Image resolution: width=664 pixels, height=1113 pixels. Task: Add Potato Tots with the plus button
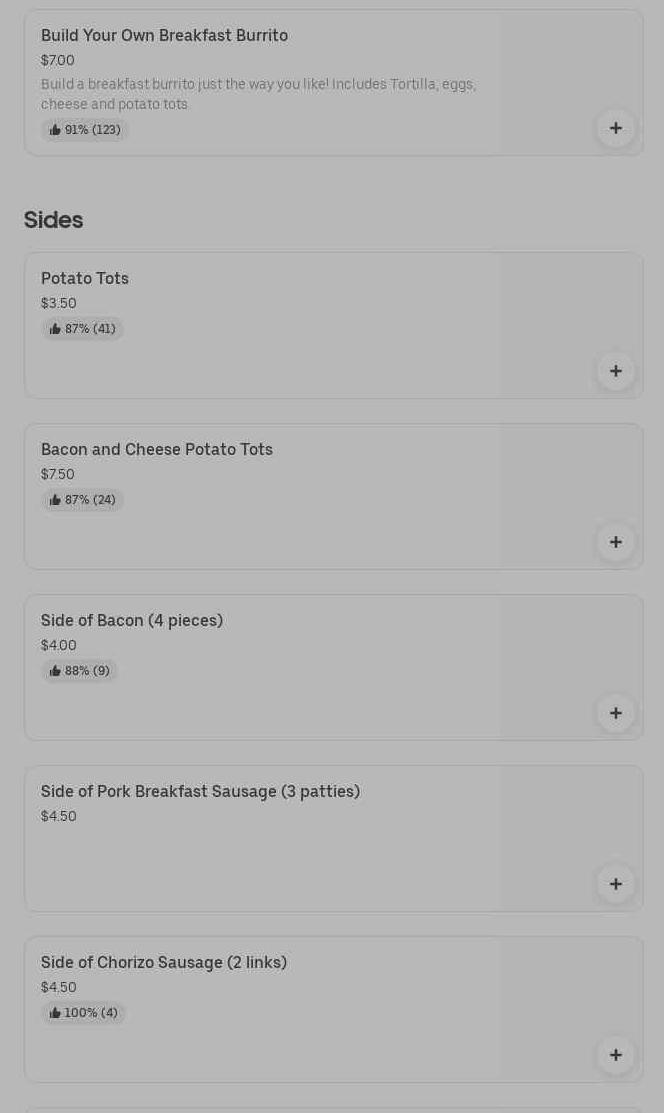pyautogui.click(x=616, y=371)
